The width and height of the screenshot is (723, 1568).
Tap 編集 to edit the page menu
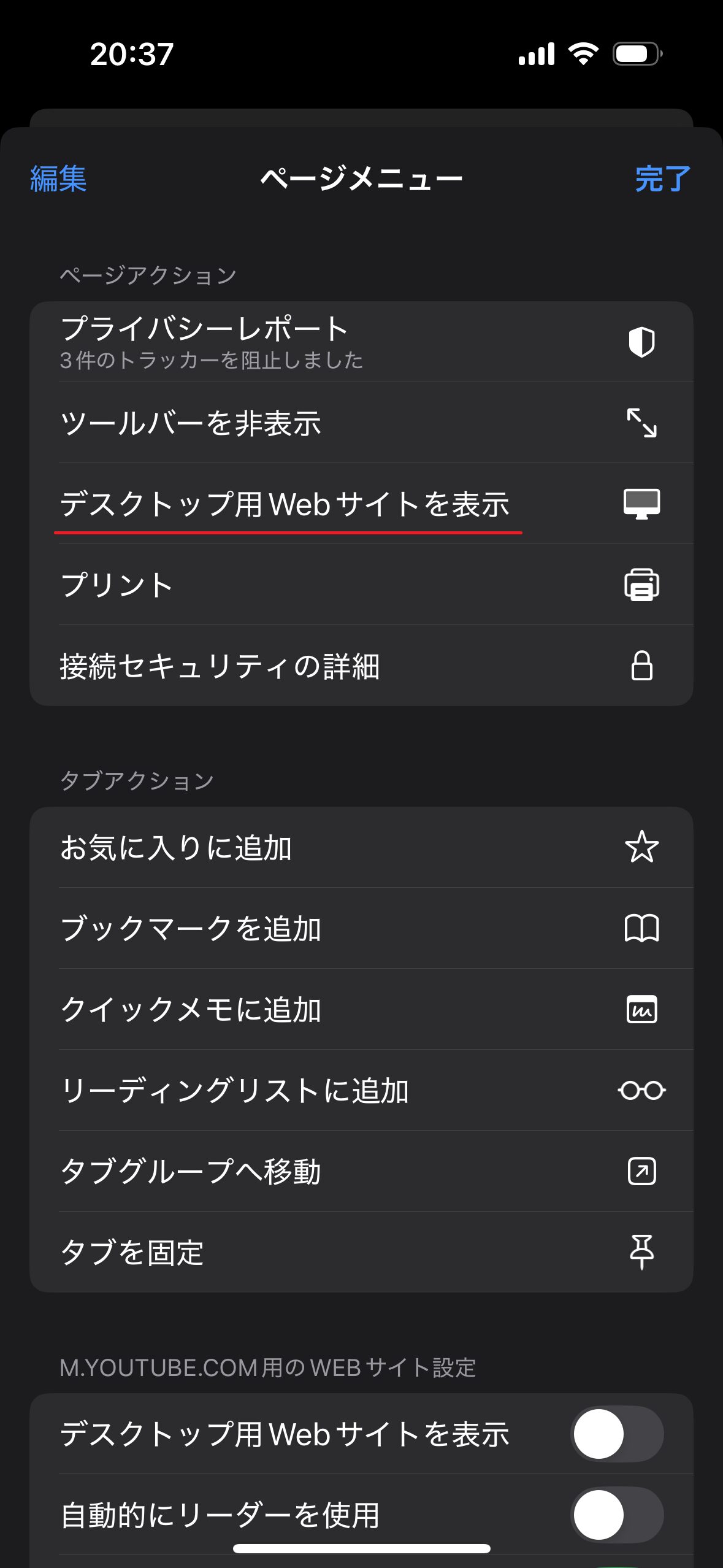tap(58, 179)
